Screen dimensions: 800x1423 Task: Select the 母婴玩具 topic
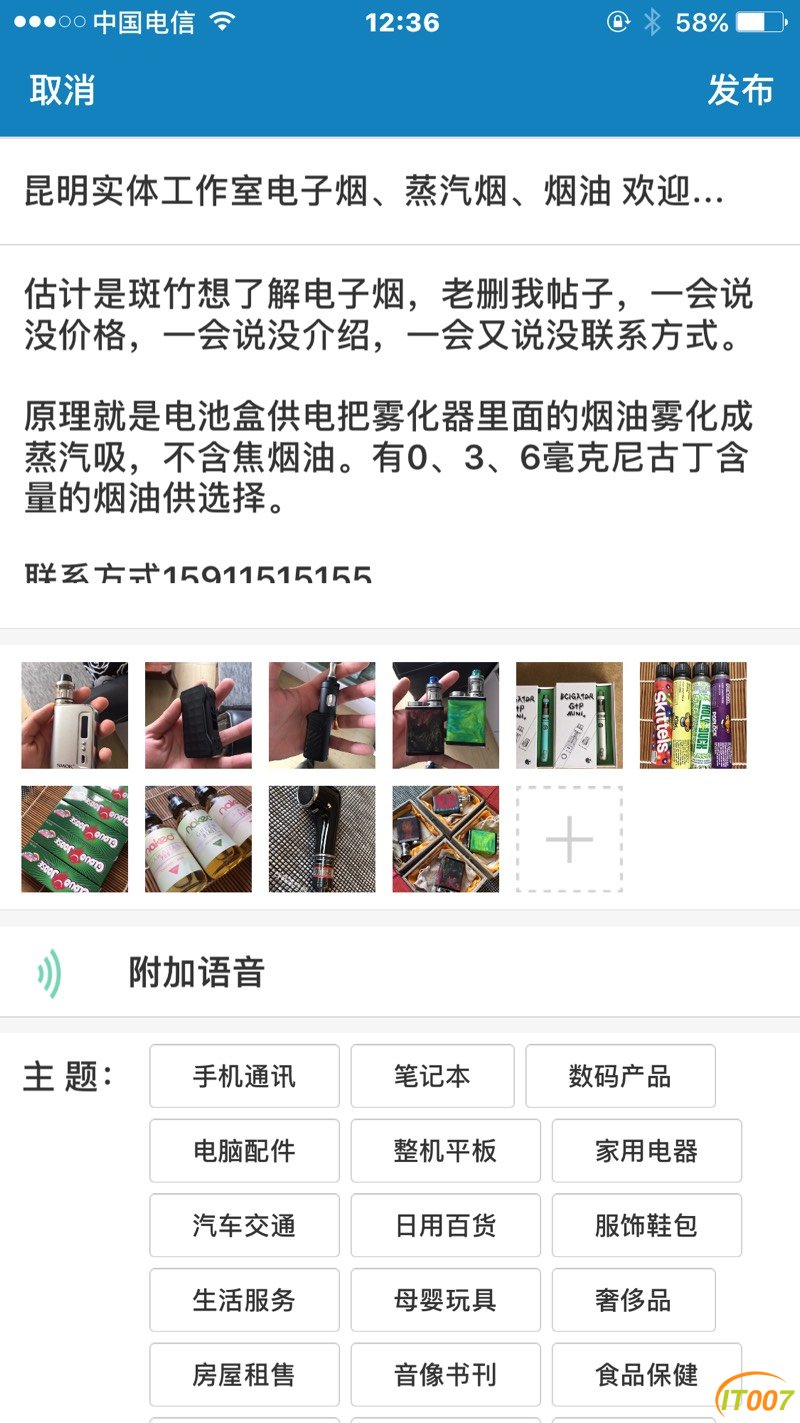point(445,1300)
